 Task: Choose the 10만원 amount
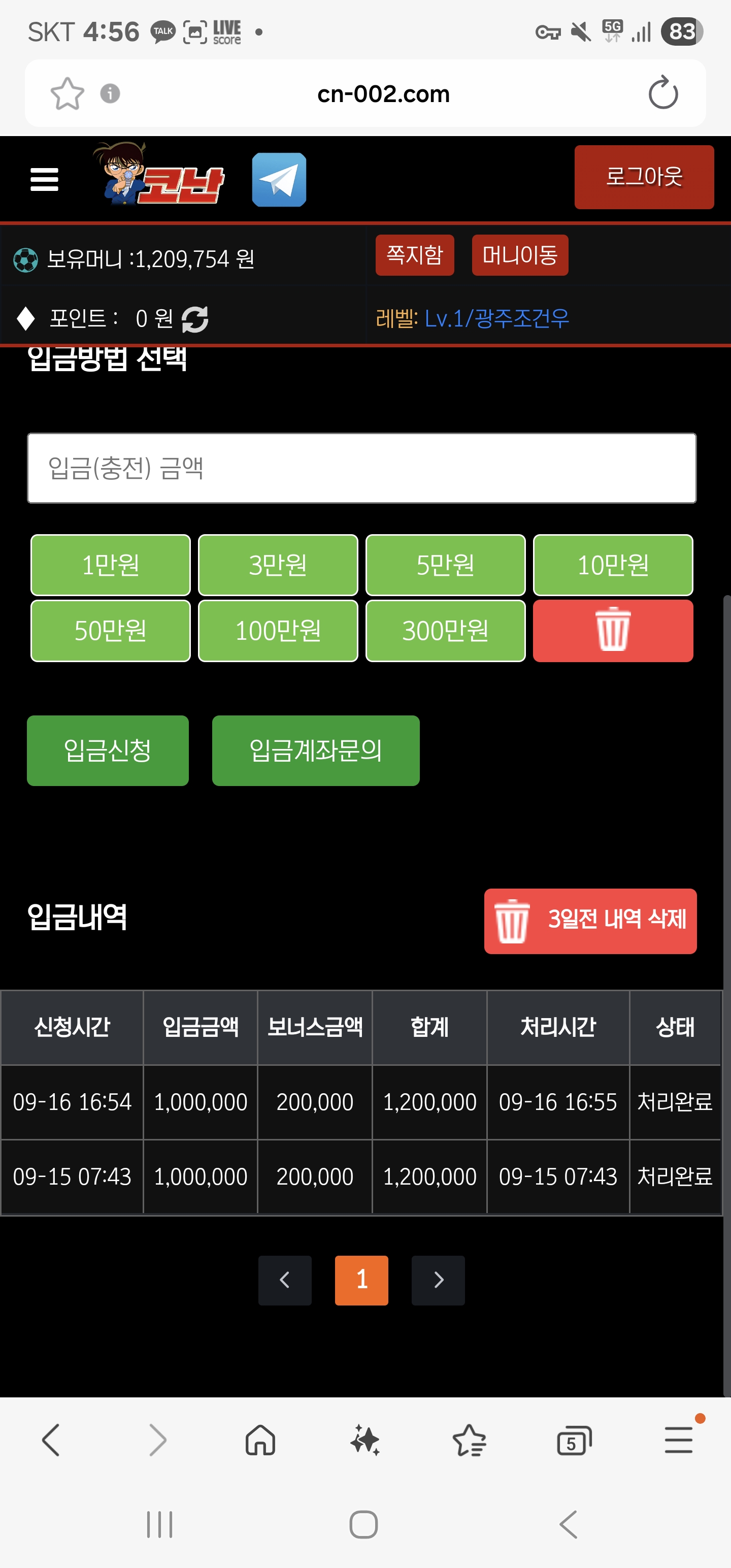click(613, 565)
